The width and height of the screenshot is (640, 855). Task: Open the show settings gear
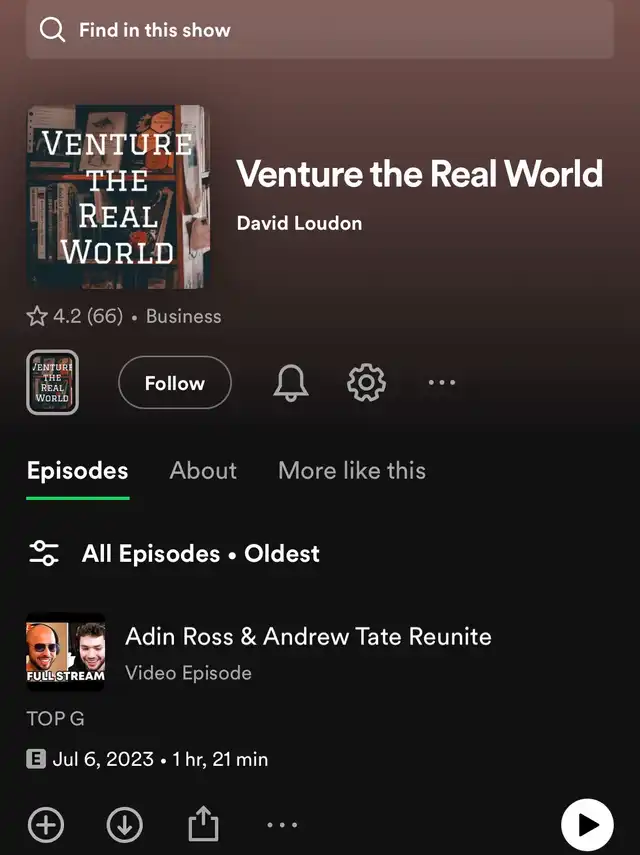click(366, 383)
